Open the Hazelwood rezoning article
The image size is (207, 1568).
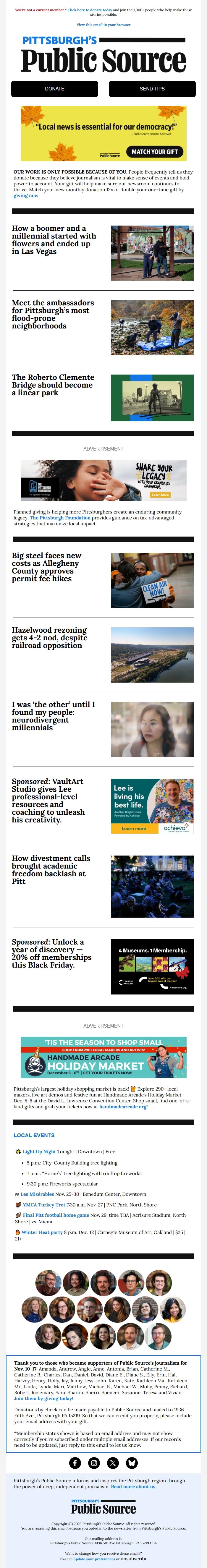point(49,637)
